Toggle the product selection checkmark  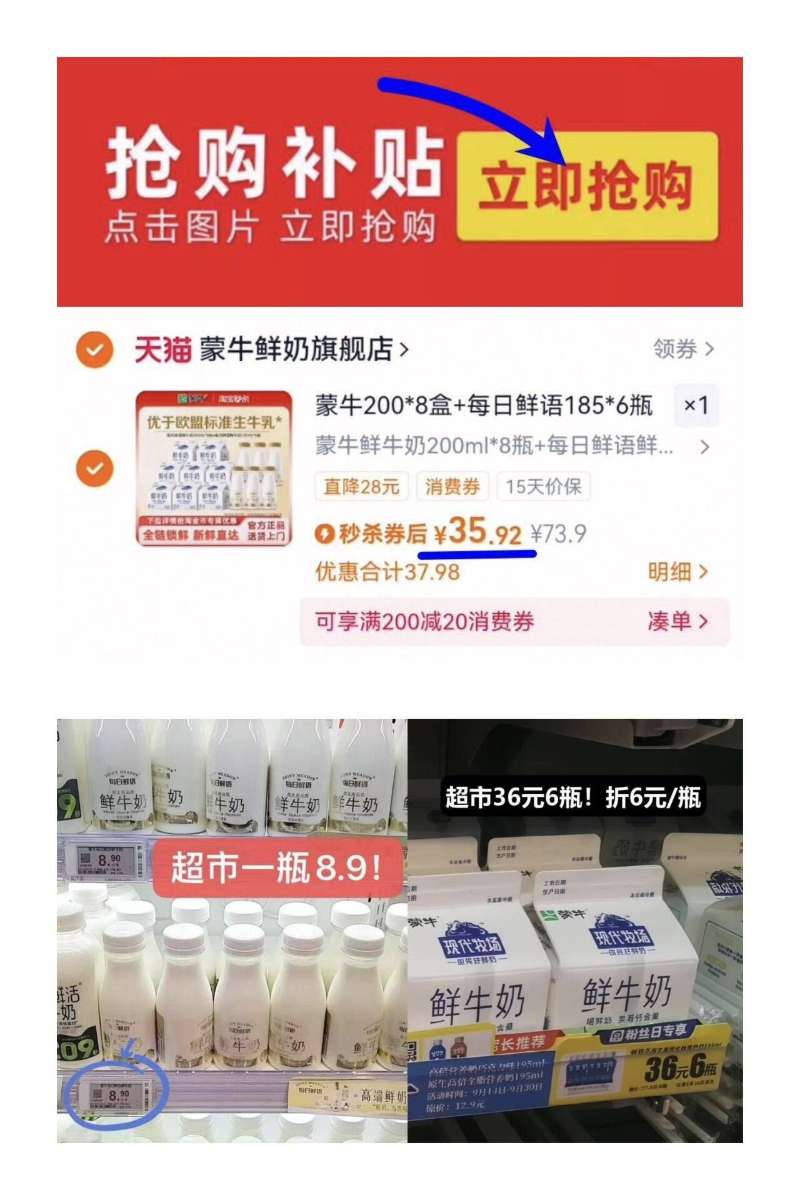click(x=95, y=465)
